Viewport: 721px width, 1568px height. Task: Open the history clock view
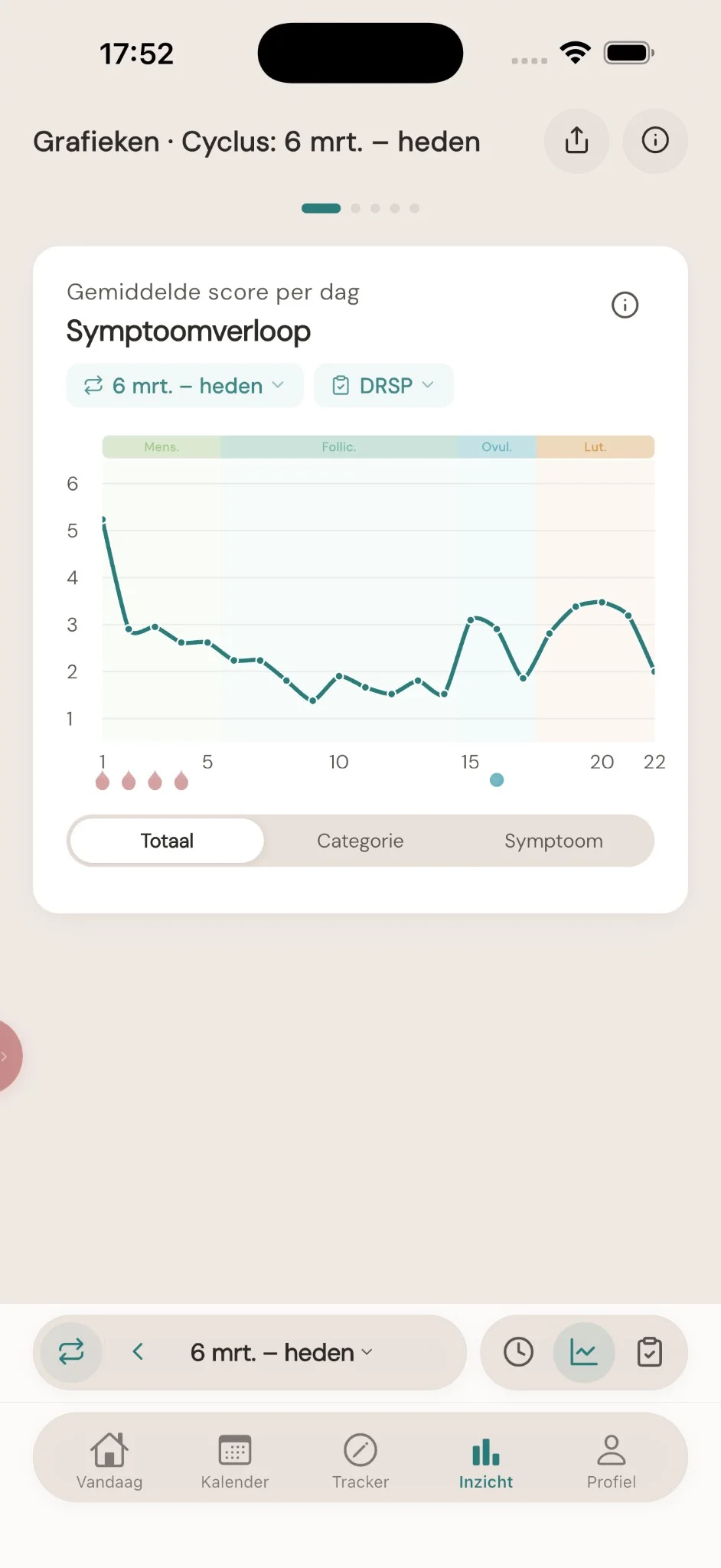tap(517, 1352)
